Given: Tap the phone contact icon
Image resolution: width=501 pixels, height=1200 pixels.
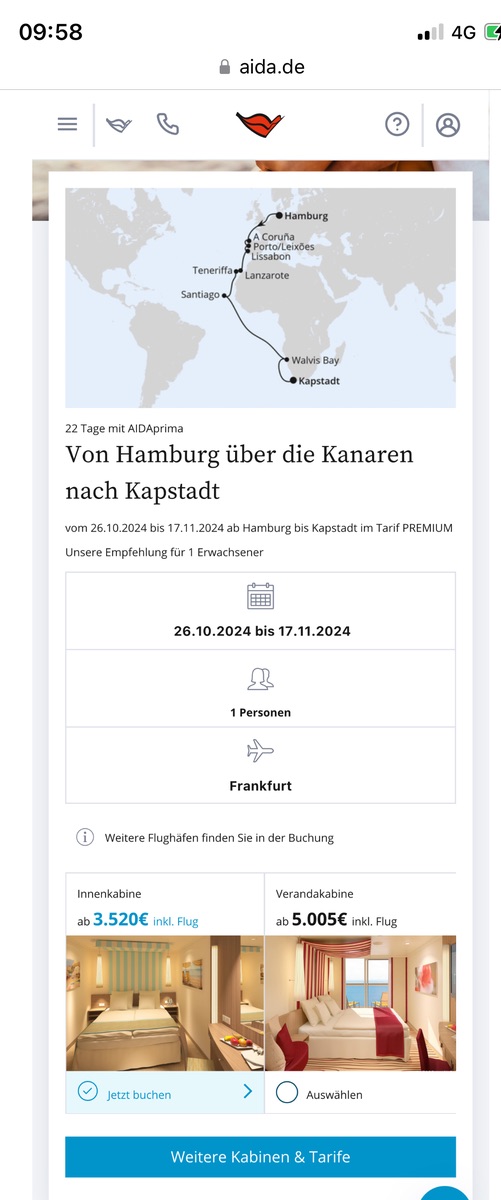Looking at the screenshot, I should click(167, 124).
